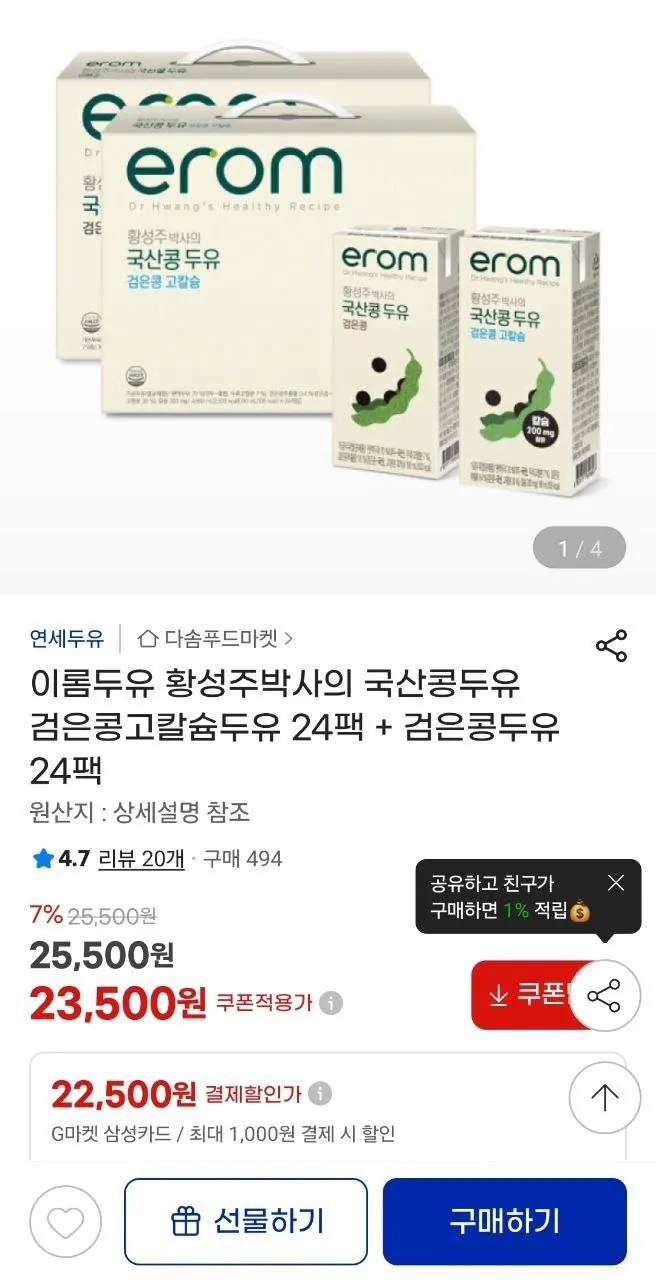Viewport: 656px width, 1280px height.
Task: Download the coupon with the red 쿠폰 button
Action: (522, 995)
